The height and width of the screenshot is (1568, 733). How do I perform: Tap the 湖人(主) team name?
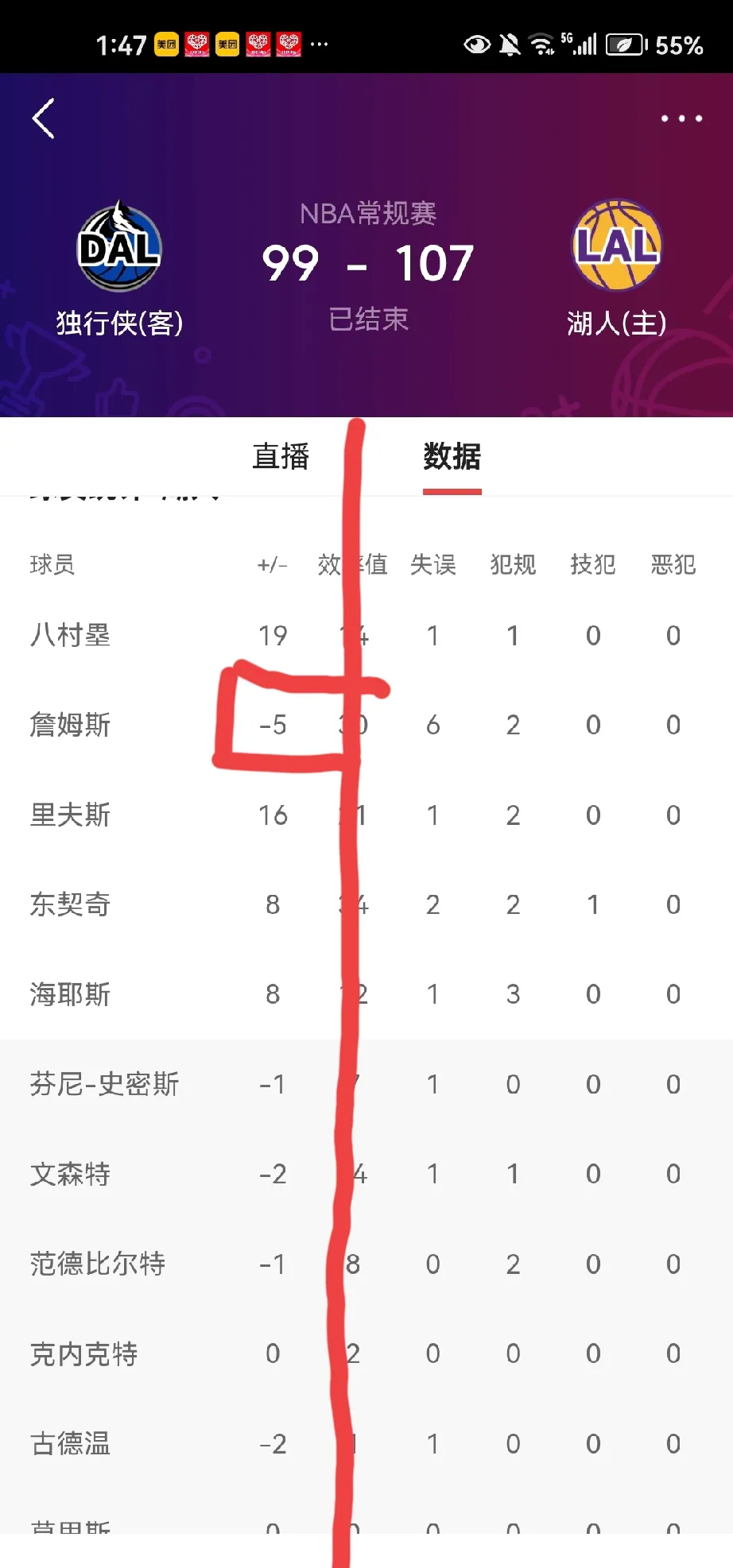(615, 321)
